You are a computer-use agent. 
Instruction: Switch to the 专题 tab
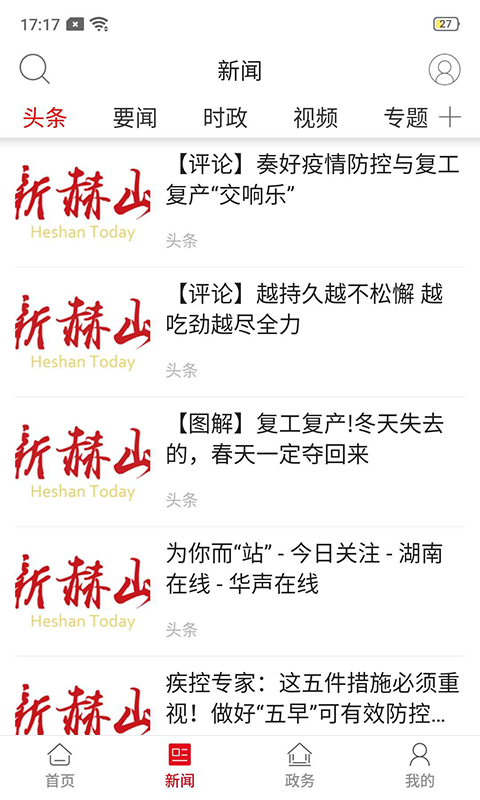[x=406, y=118]
